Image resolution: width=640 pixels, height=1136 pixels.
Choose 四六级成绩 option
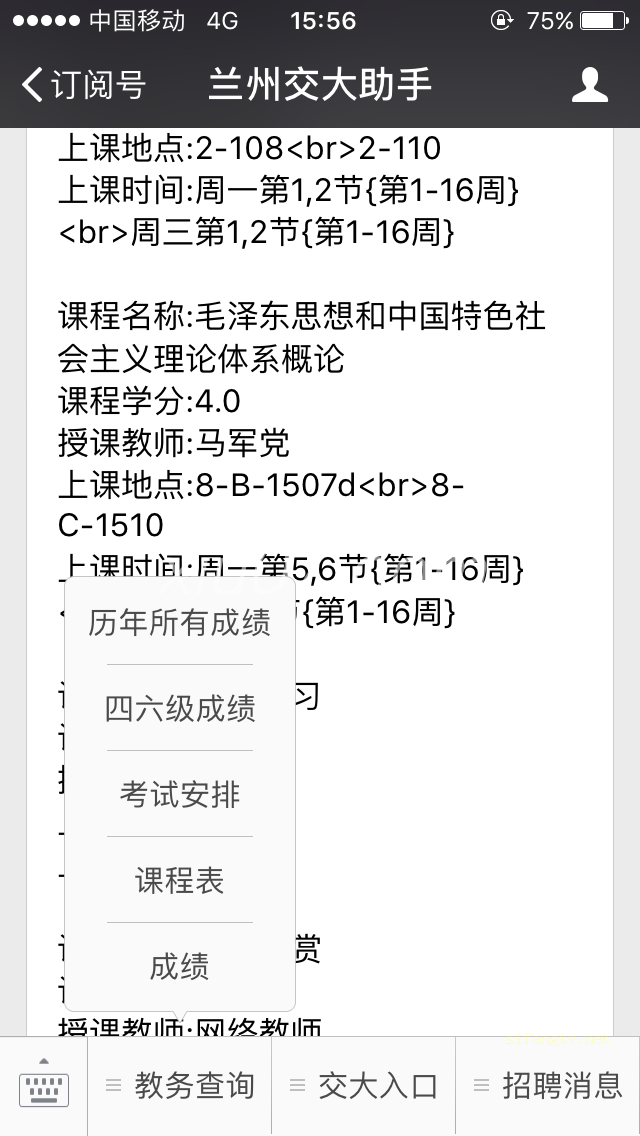(x=180, y=708)
